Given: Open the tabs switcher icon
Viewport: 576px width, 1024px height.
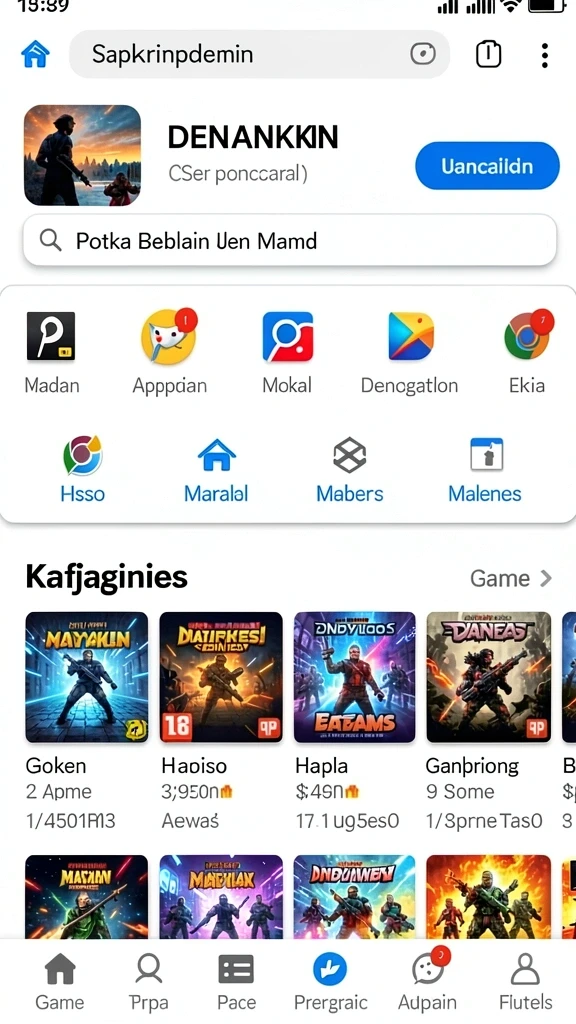Looking at the screenshot, I should tap(488, 55).
